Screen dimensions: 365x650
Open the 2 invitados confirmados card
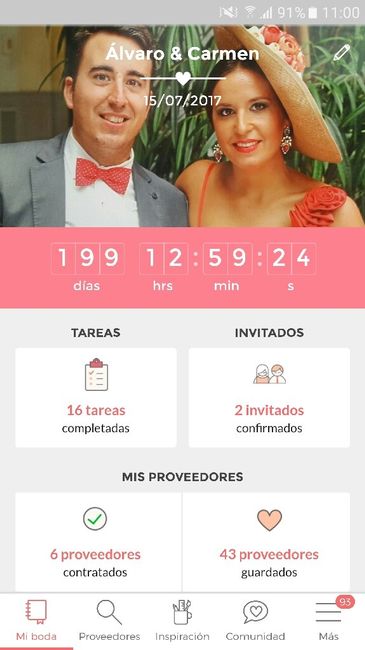click(269, 398)
